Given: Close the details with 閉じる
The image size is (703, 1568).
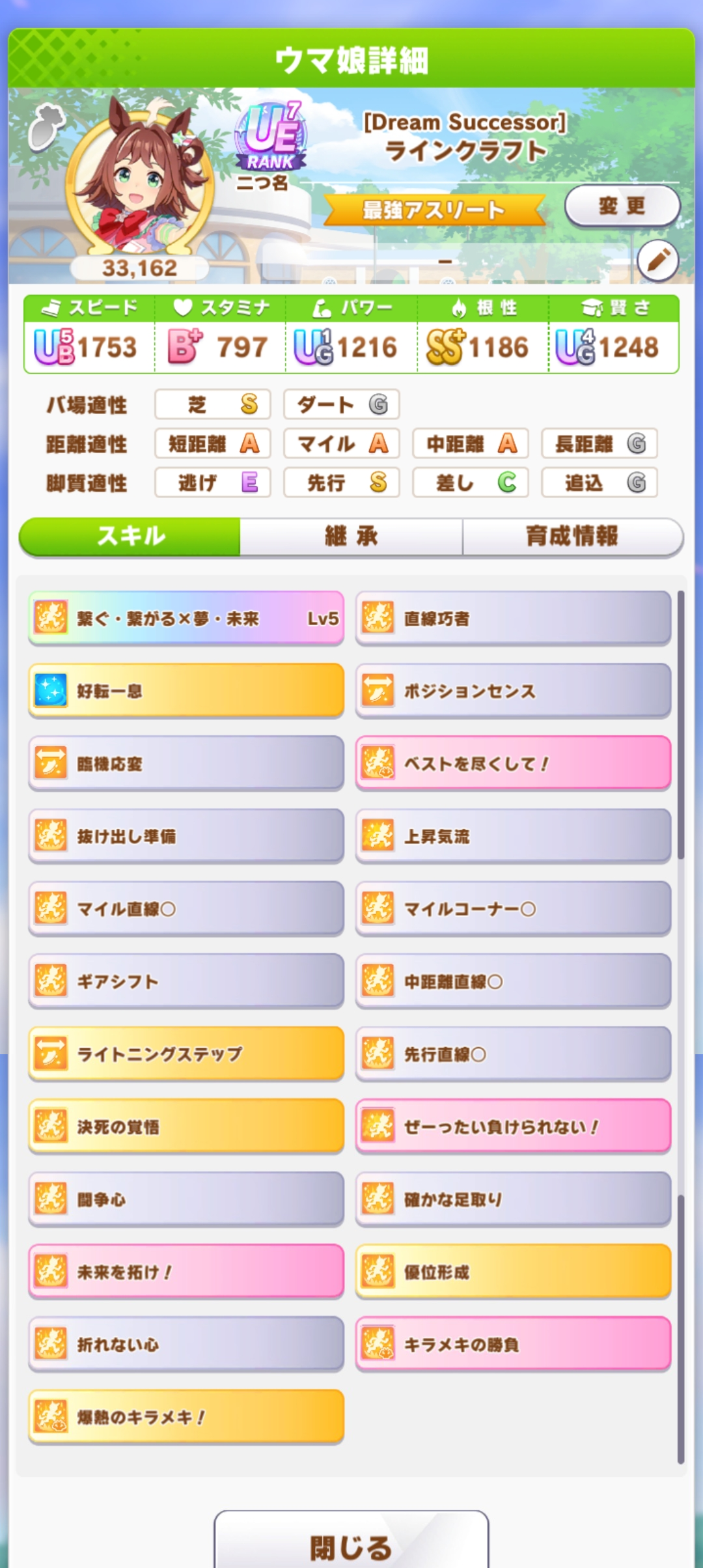Looking at the screenshot, I should [x=351, y=1546].
